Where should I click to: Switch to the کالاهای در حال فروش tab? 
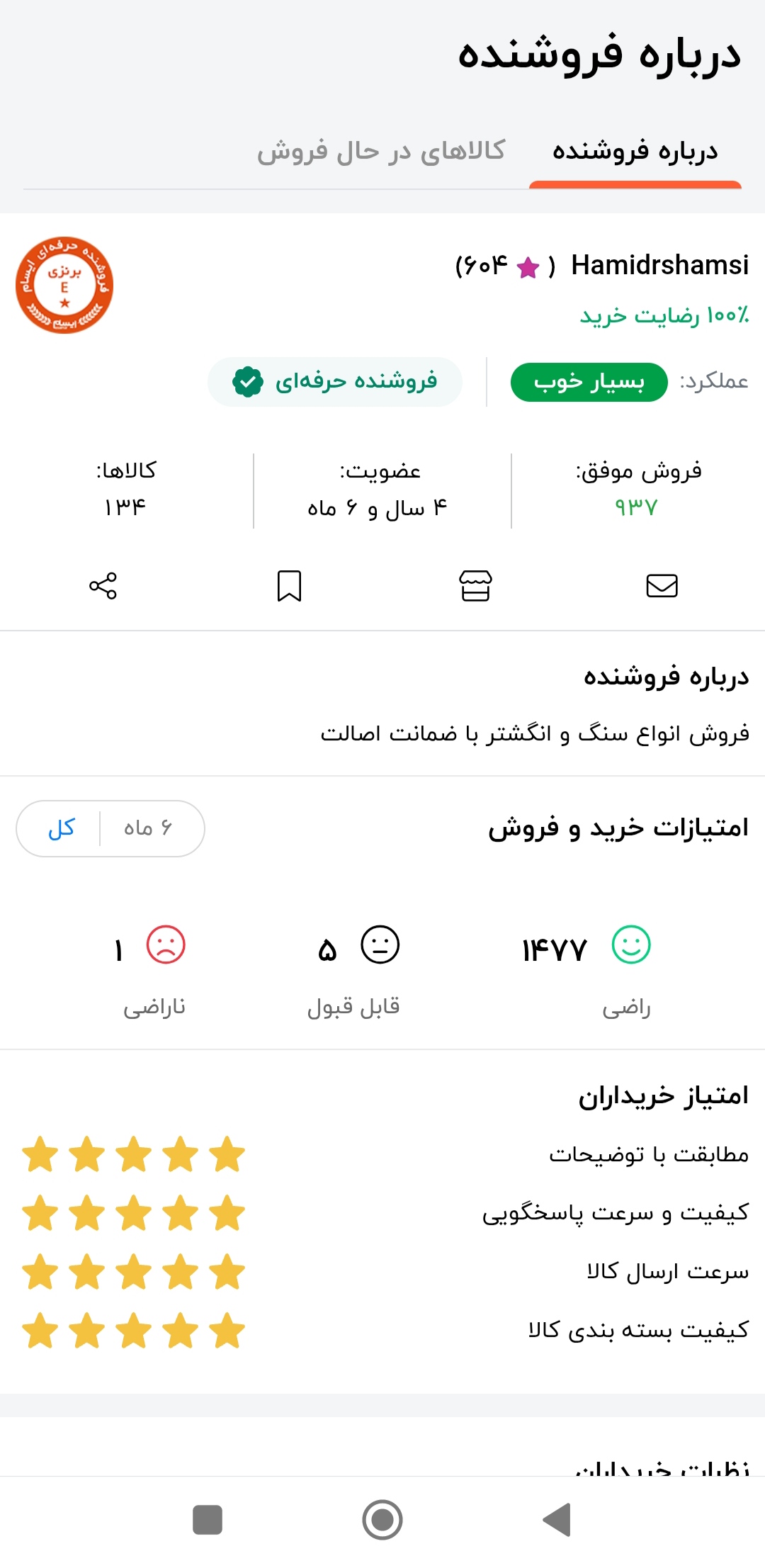point(380,152)
